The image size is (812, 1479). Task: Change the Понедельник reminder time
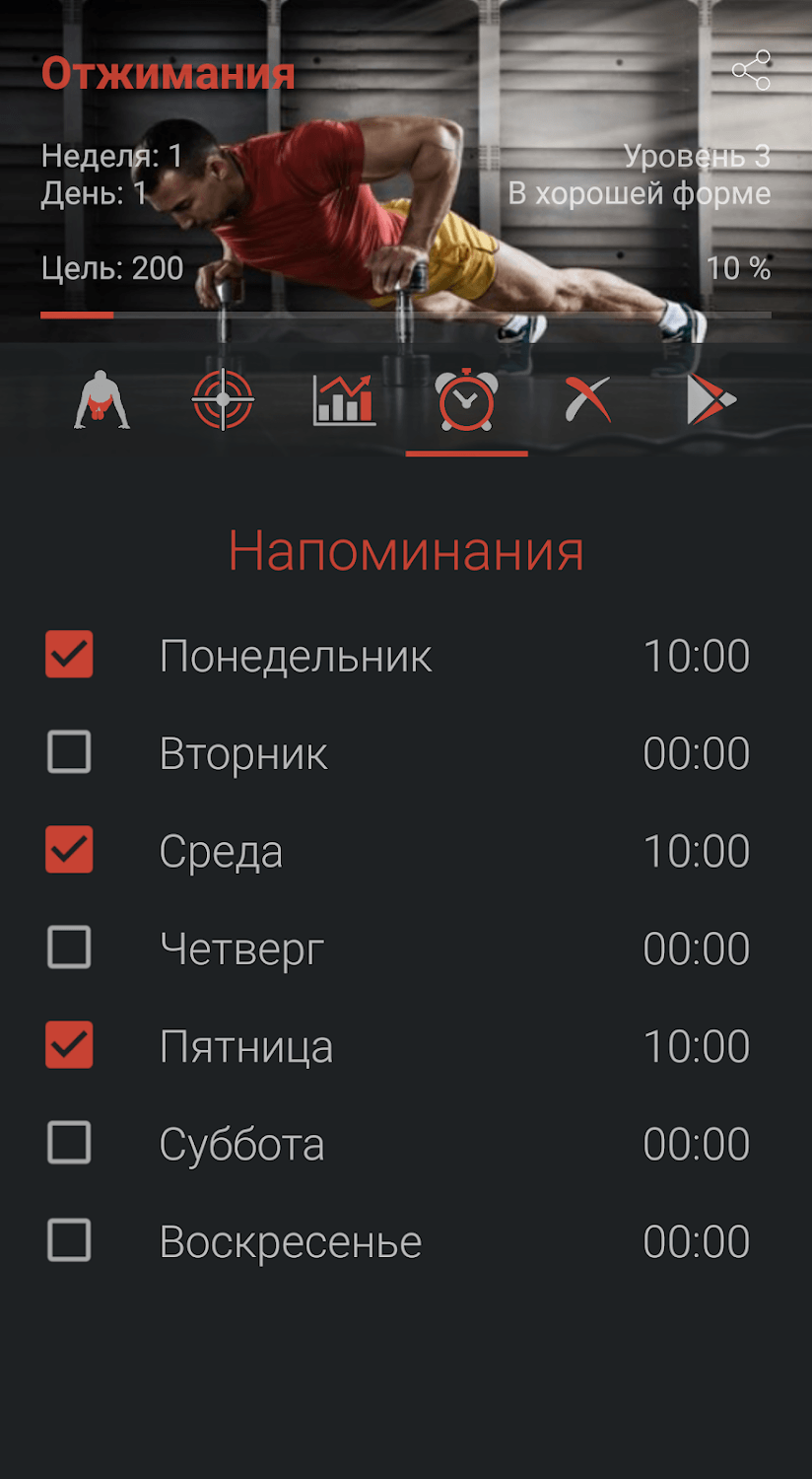tap(696, 657)
